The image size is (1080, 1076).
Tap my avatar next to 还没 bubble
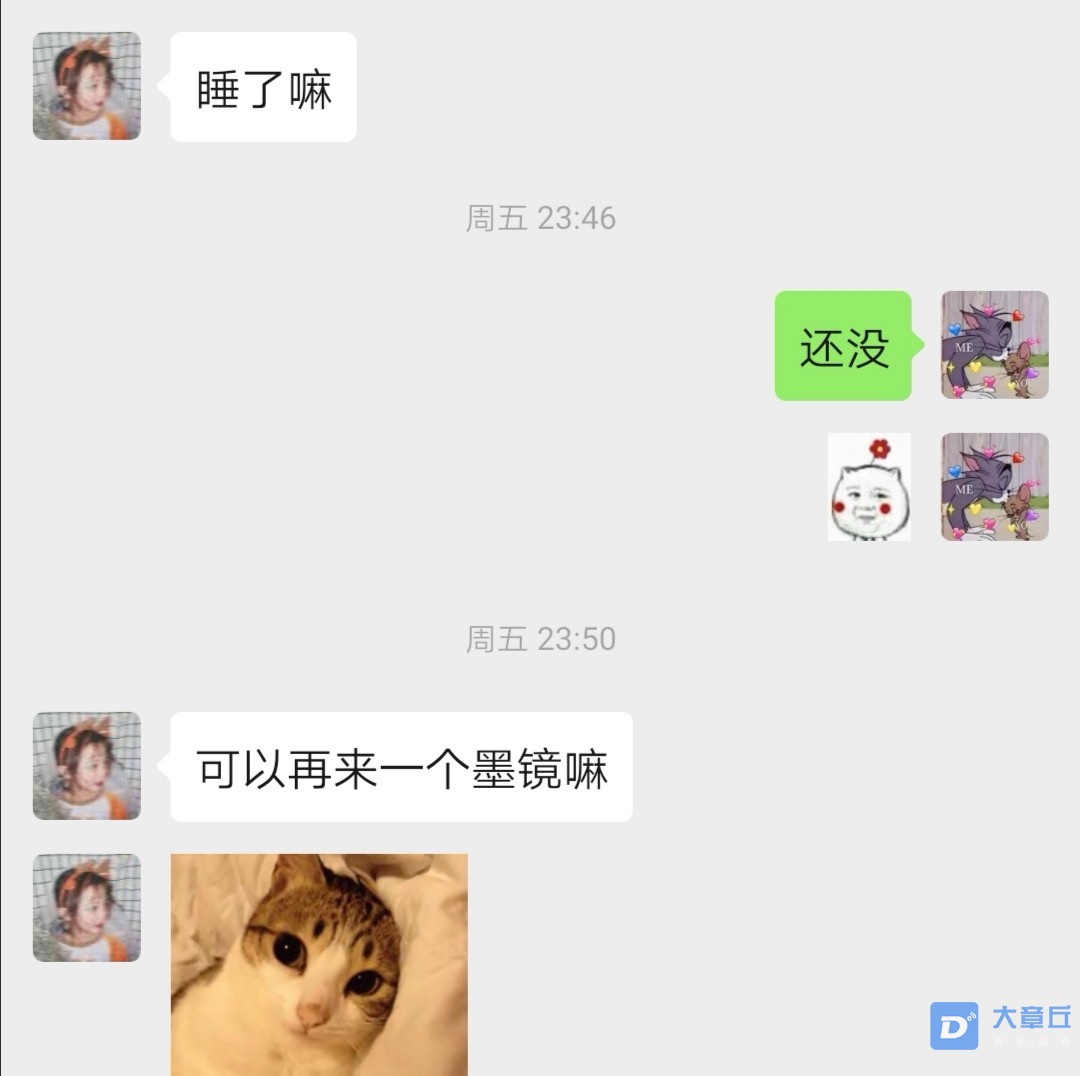[x=994, y=345]
